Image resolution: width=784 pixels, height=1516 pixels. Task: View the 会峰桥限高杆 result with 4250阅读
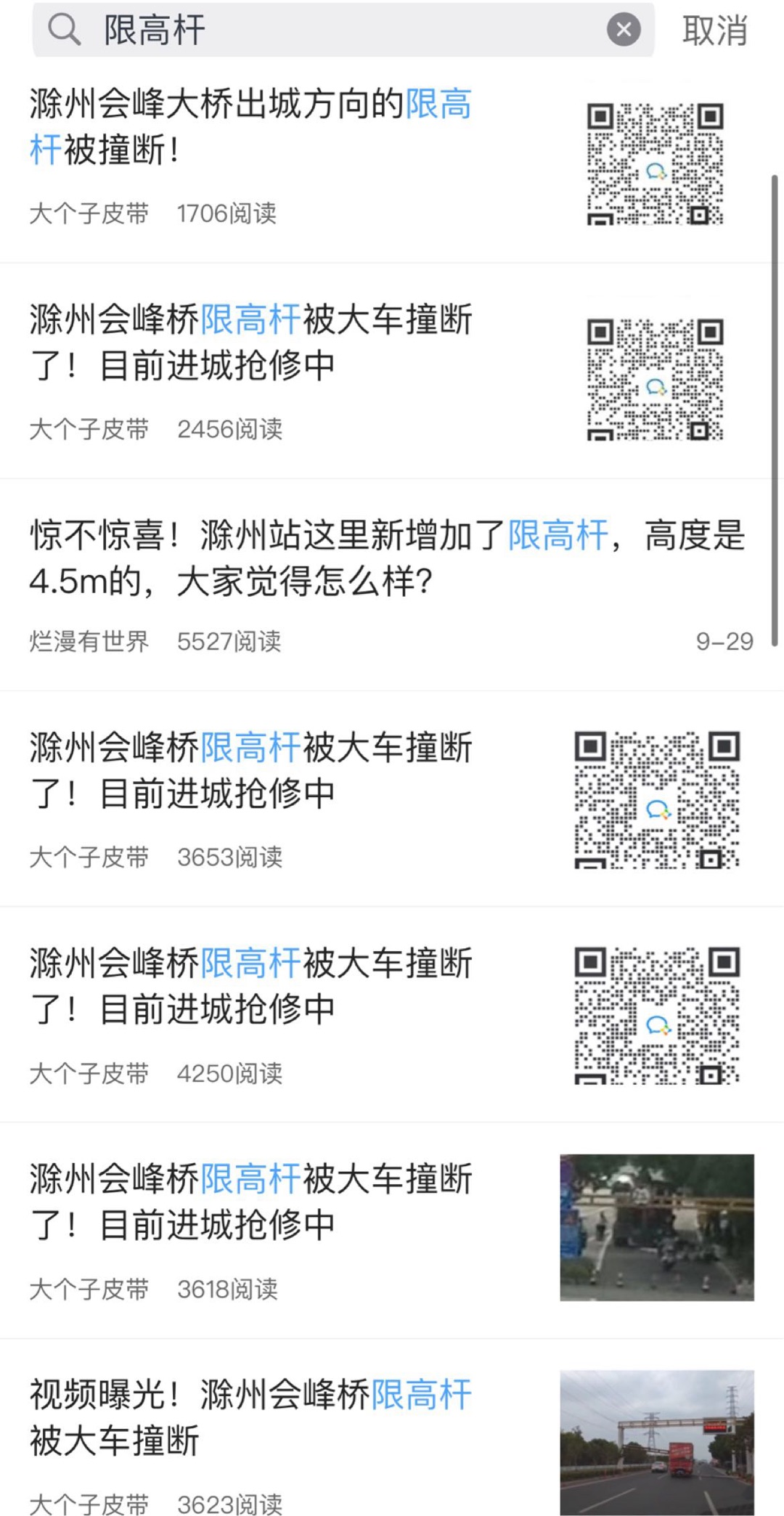[x=250, y=986]
